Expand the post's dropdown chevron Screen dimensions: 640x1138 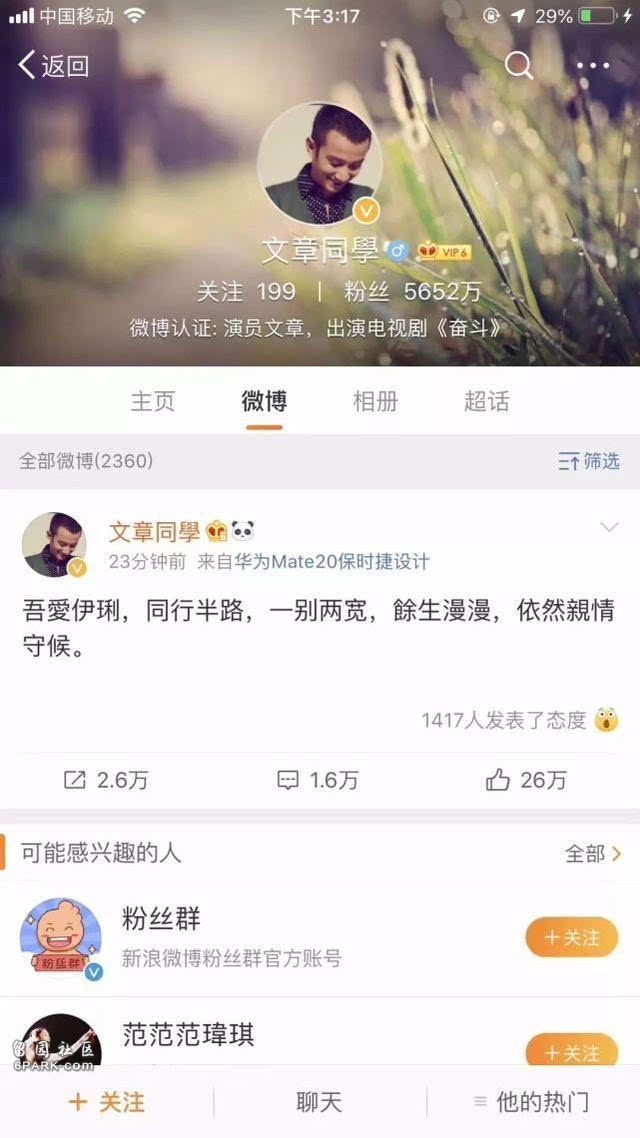point(608,527)
